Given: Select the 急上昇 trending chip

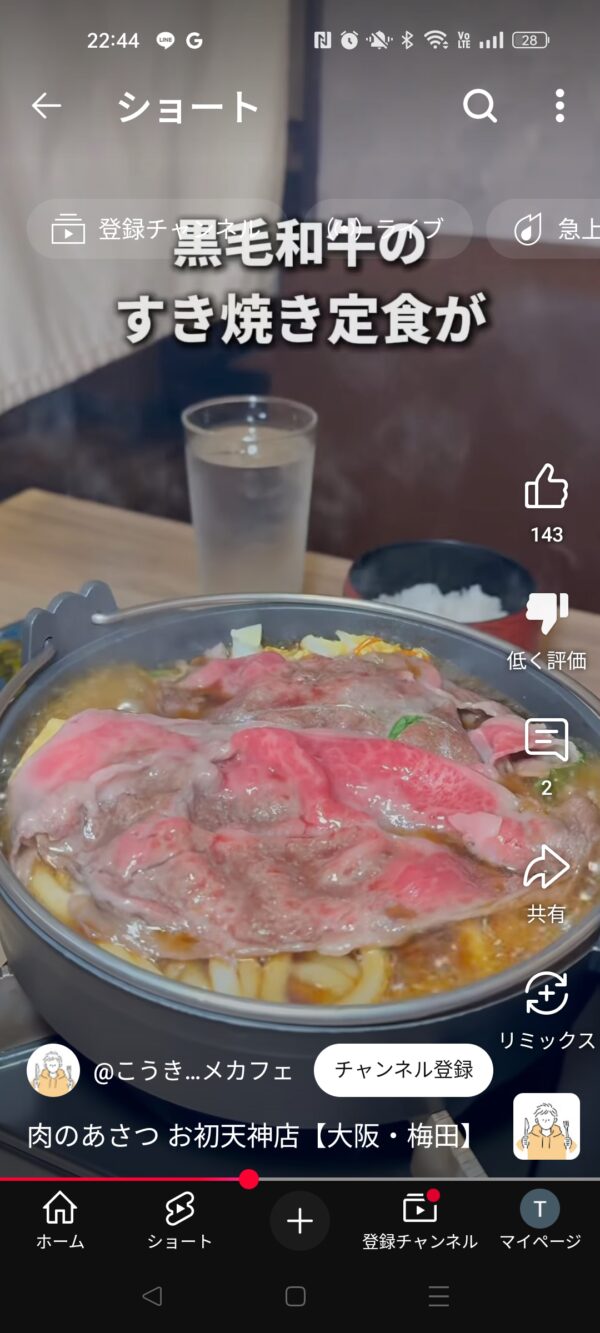Looking at the screenshot, I should point(545,230).
